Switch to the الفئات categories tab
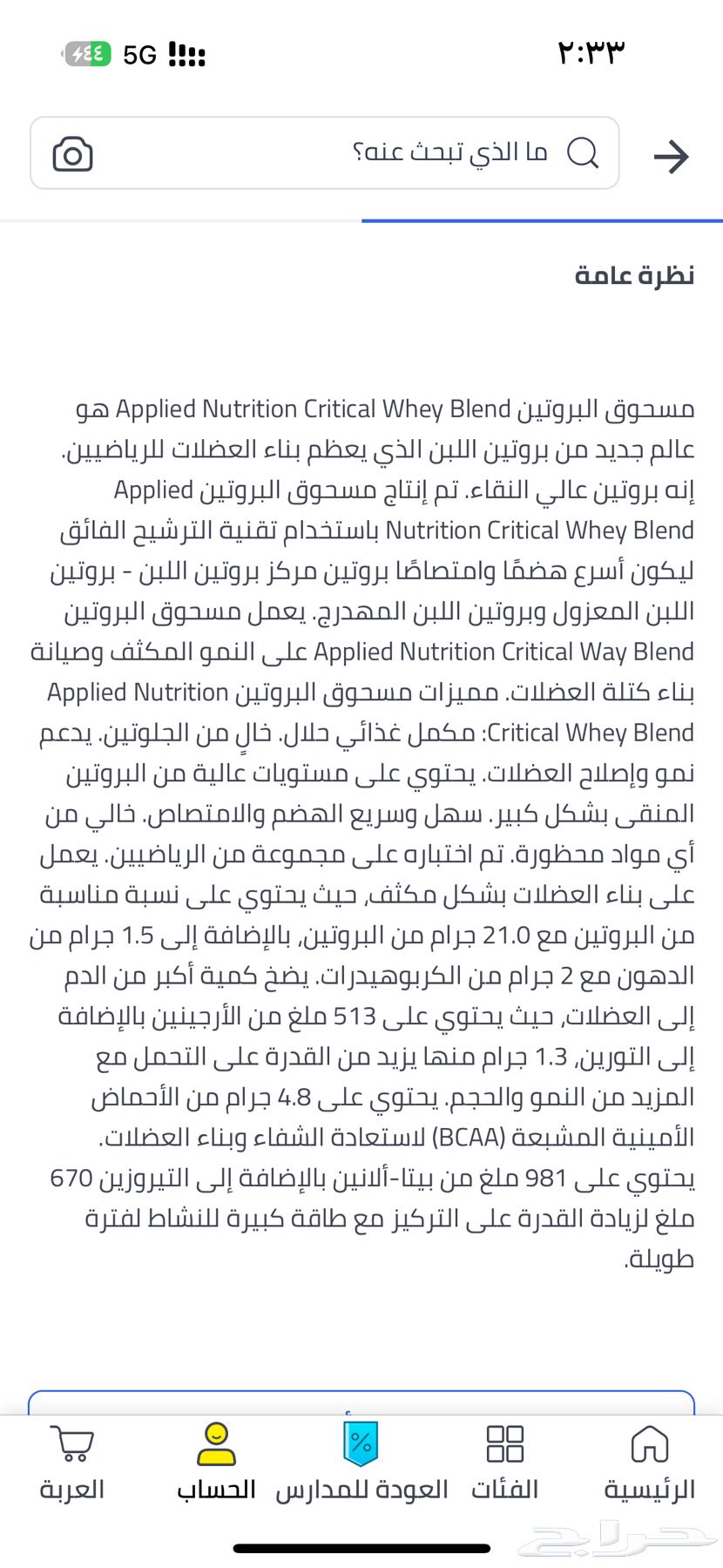This screenshot has height=1568, width=723. [x=505, y=1463]
